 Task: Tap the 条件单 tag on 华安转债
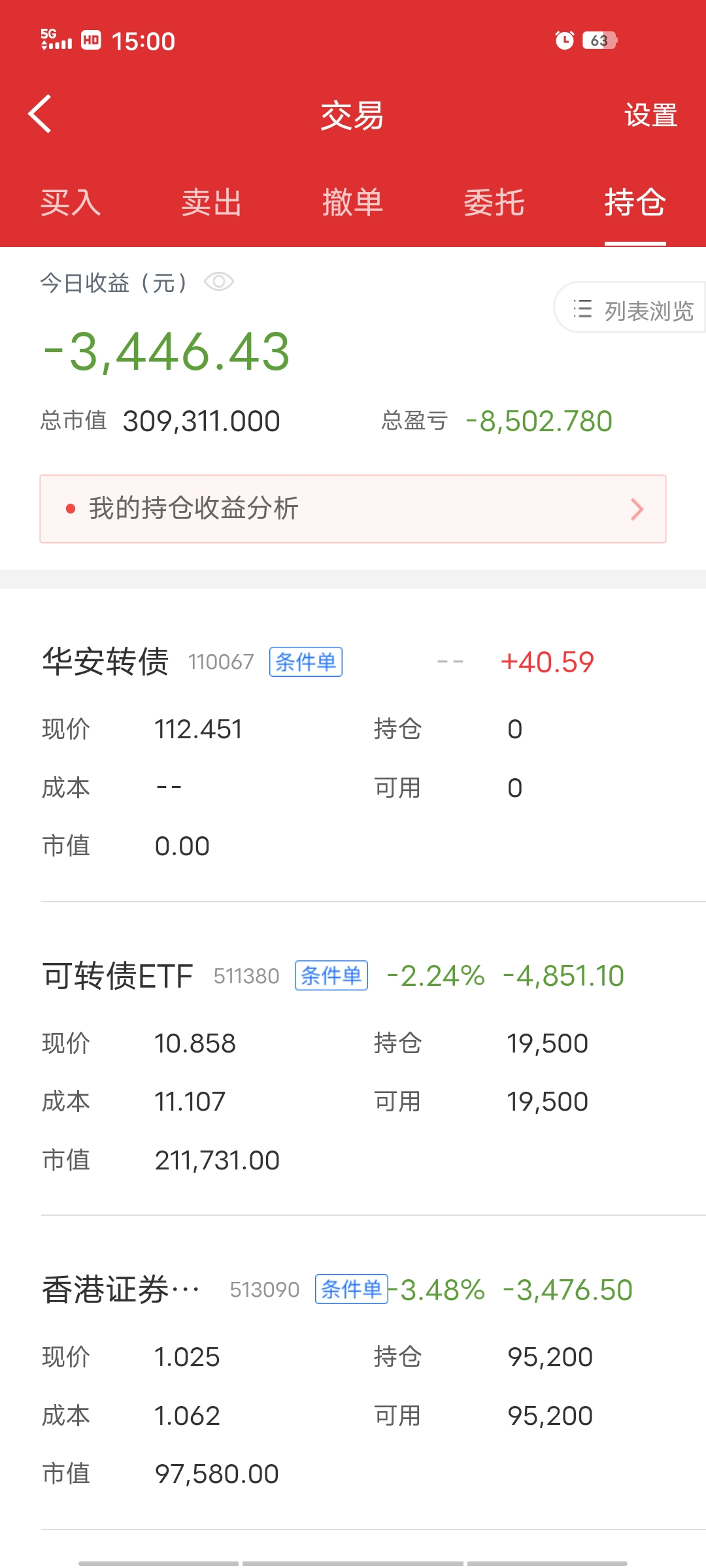tap(306, 662)
